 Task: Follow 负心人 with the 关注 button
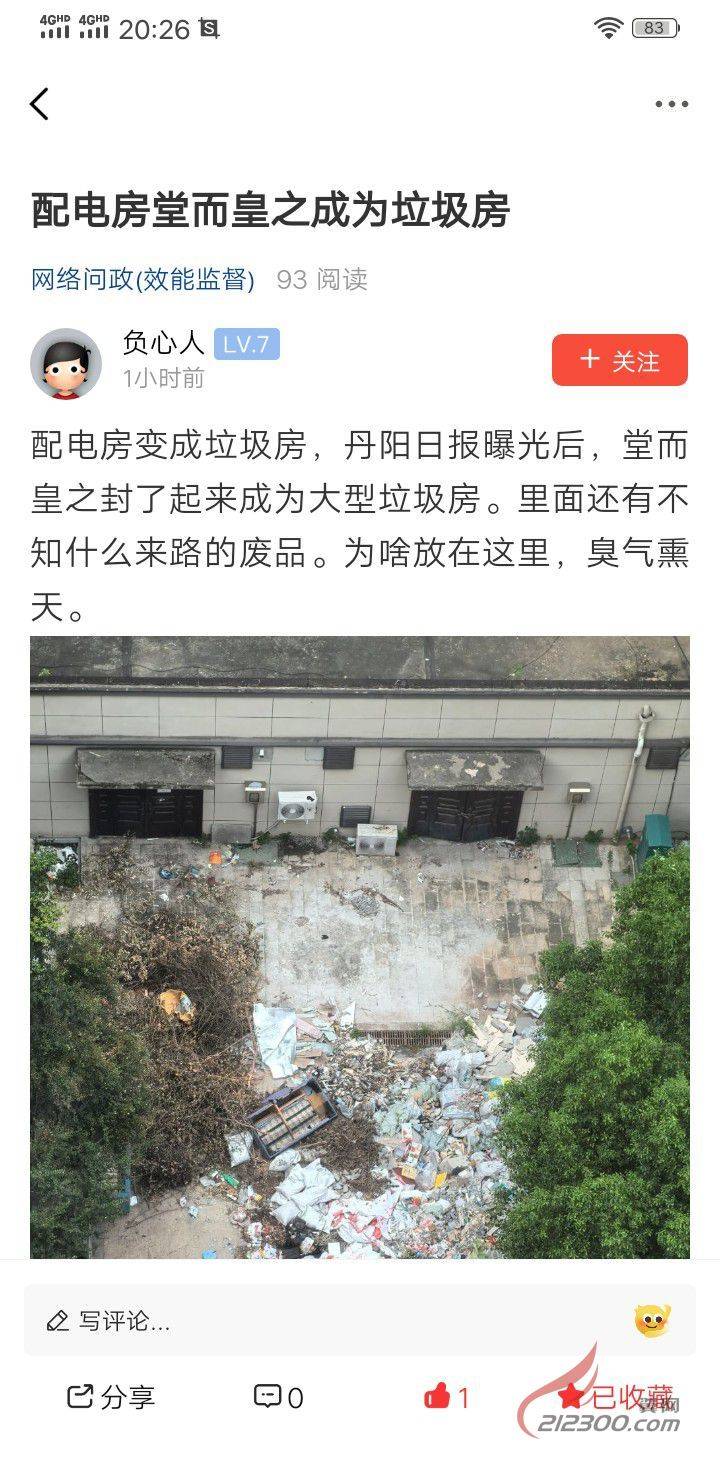619,360
